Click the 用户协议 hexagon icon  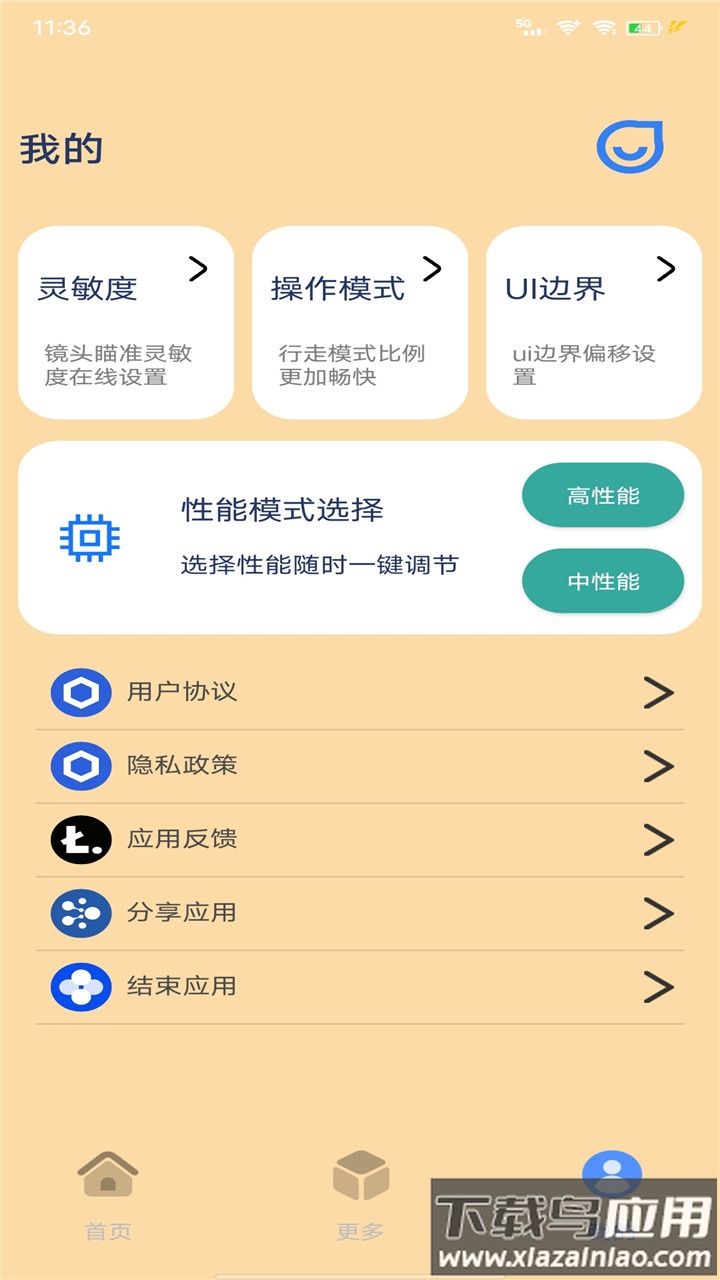pyautogui.click(x=80, y=691)
